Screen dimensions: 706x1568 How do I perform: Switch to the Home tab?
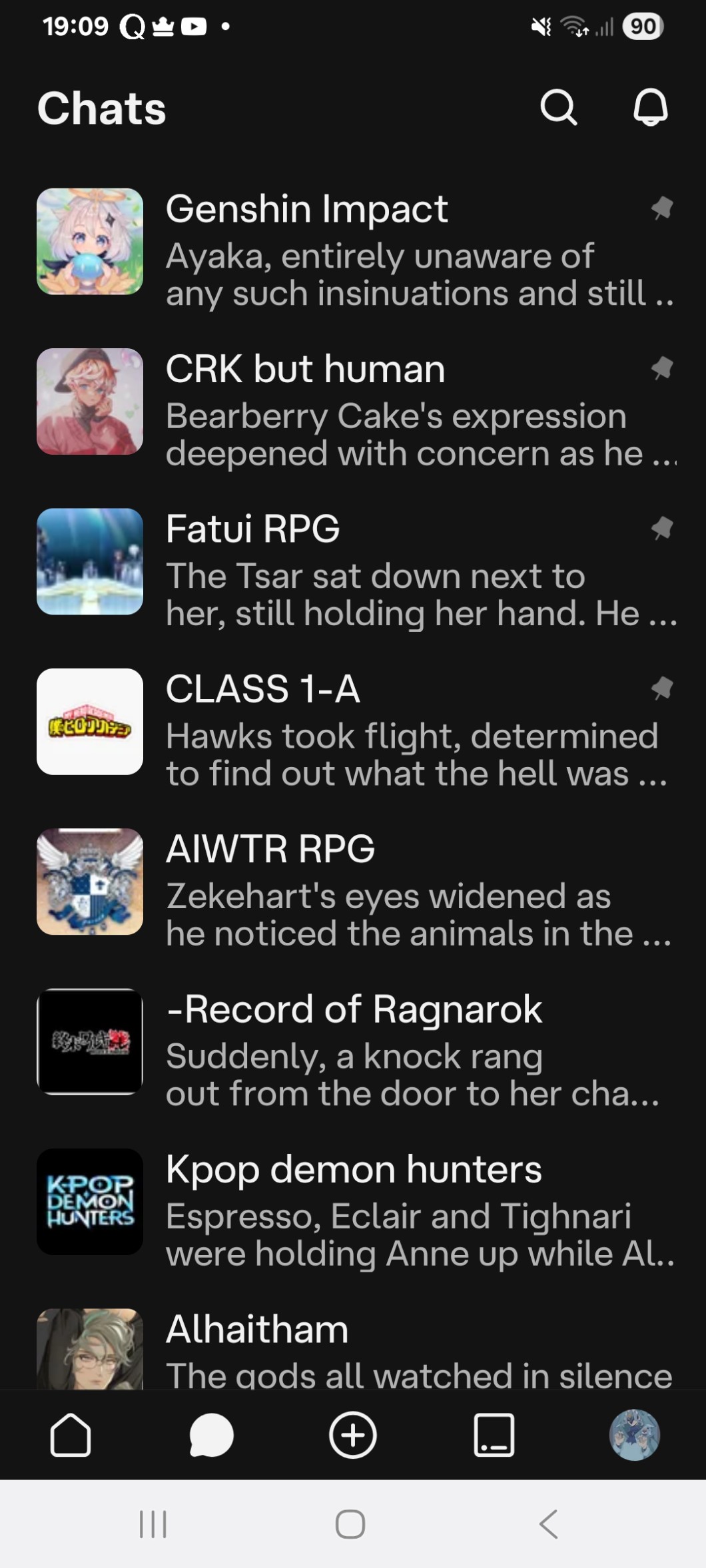coord(71,1435)
